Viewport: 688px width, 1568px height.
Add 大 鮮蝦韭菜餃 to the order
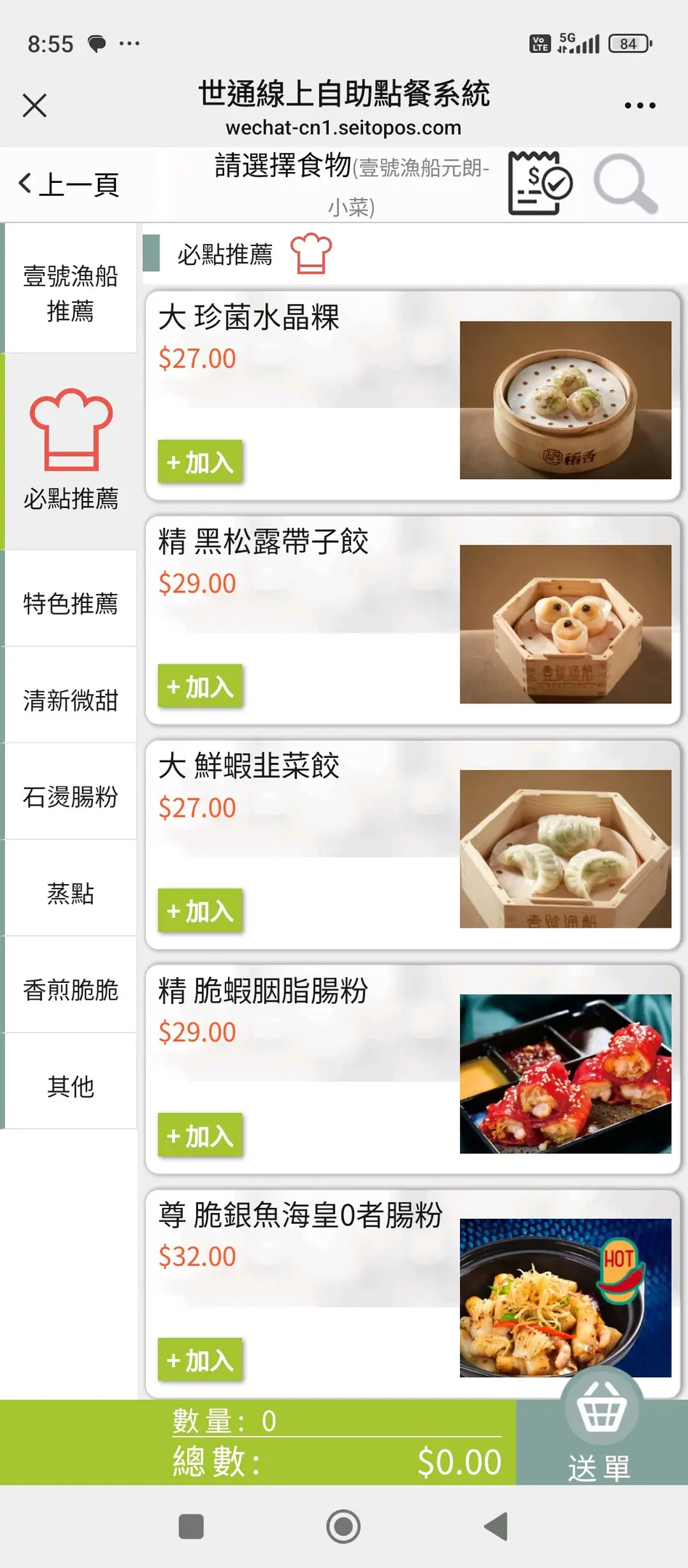coord(200,910)
